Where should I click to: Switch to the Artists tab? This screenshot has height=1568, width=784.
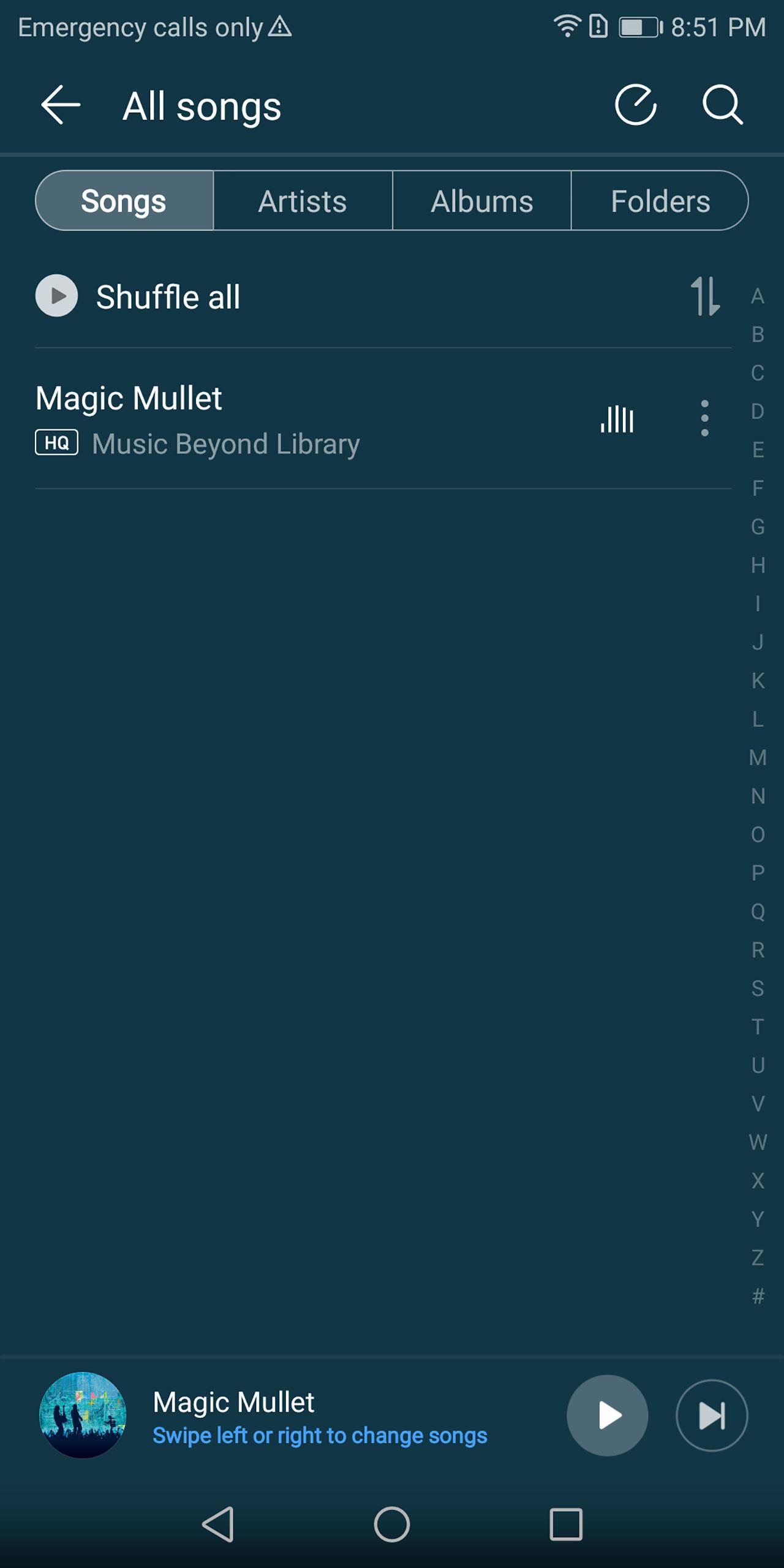(303, 201)
